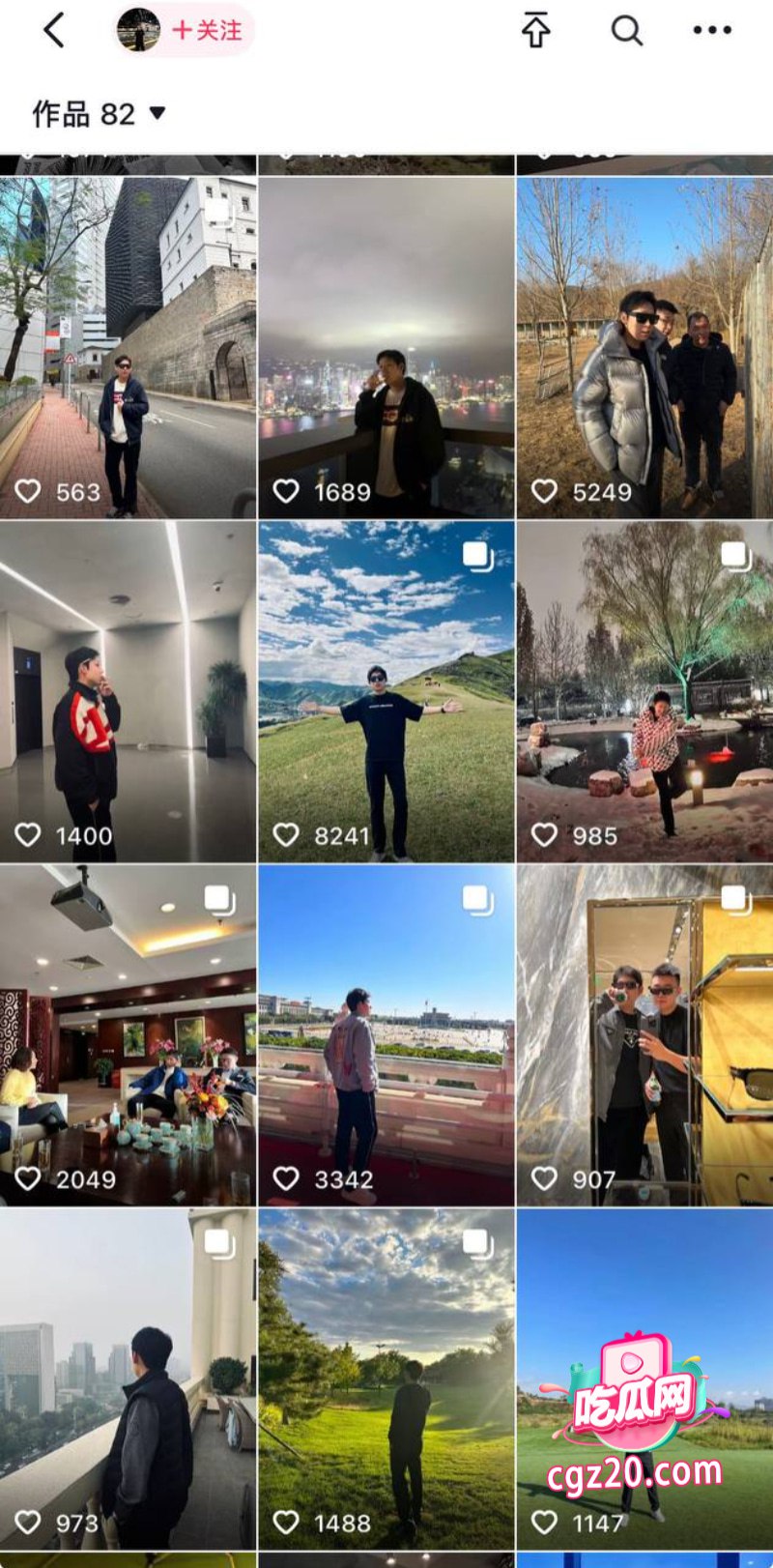The width and height of the screenshot is (773, 1568).
Task: View the mirror selfie post with 907 likes
Action: click(x=645, y=1035)
